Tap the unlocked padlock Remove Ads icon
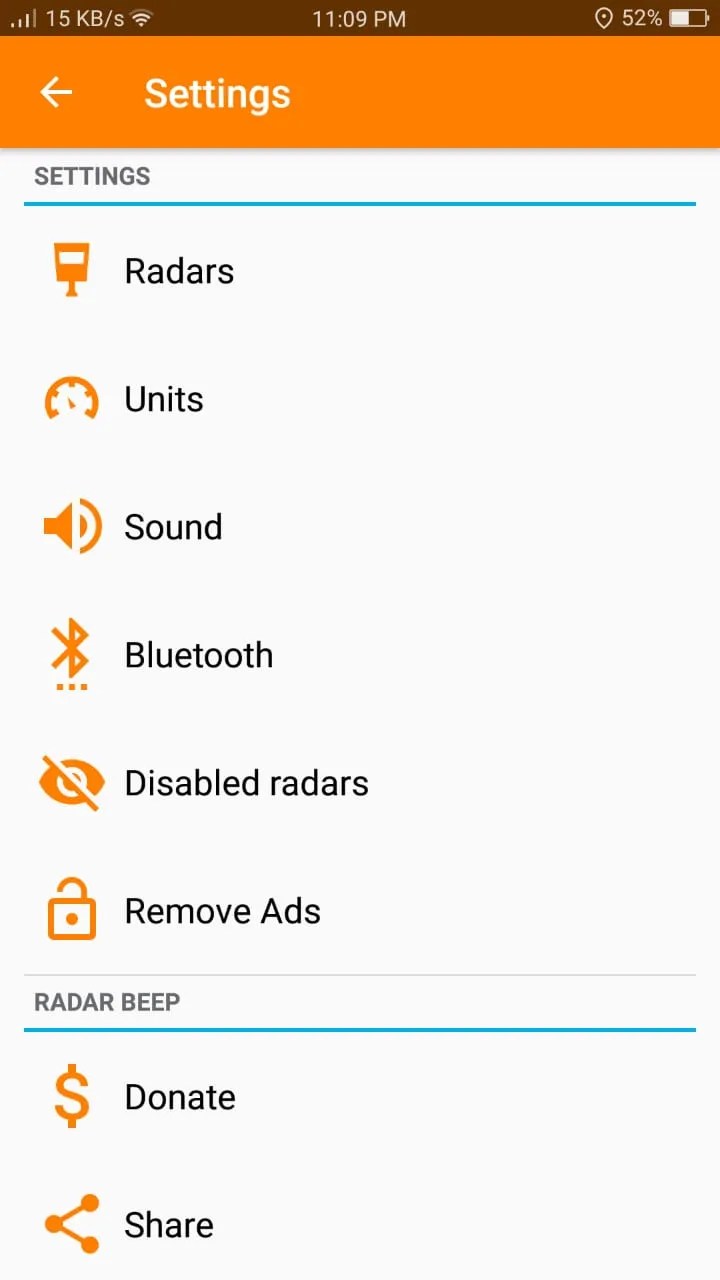Image resolution: width=720 pixels, height=1280 pixels. point(69,910)
